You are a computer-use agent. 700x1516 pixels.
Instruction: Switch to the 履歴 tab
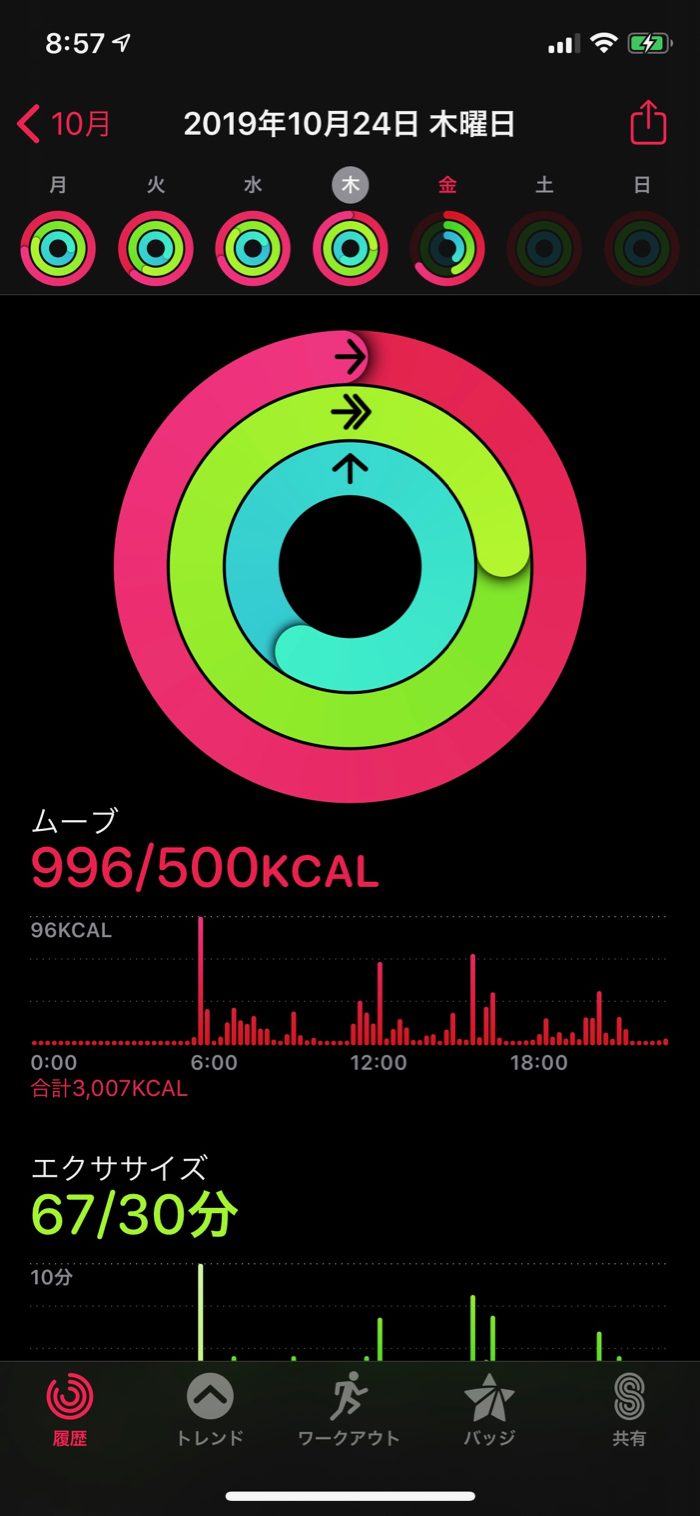(70, 1408)
